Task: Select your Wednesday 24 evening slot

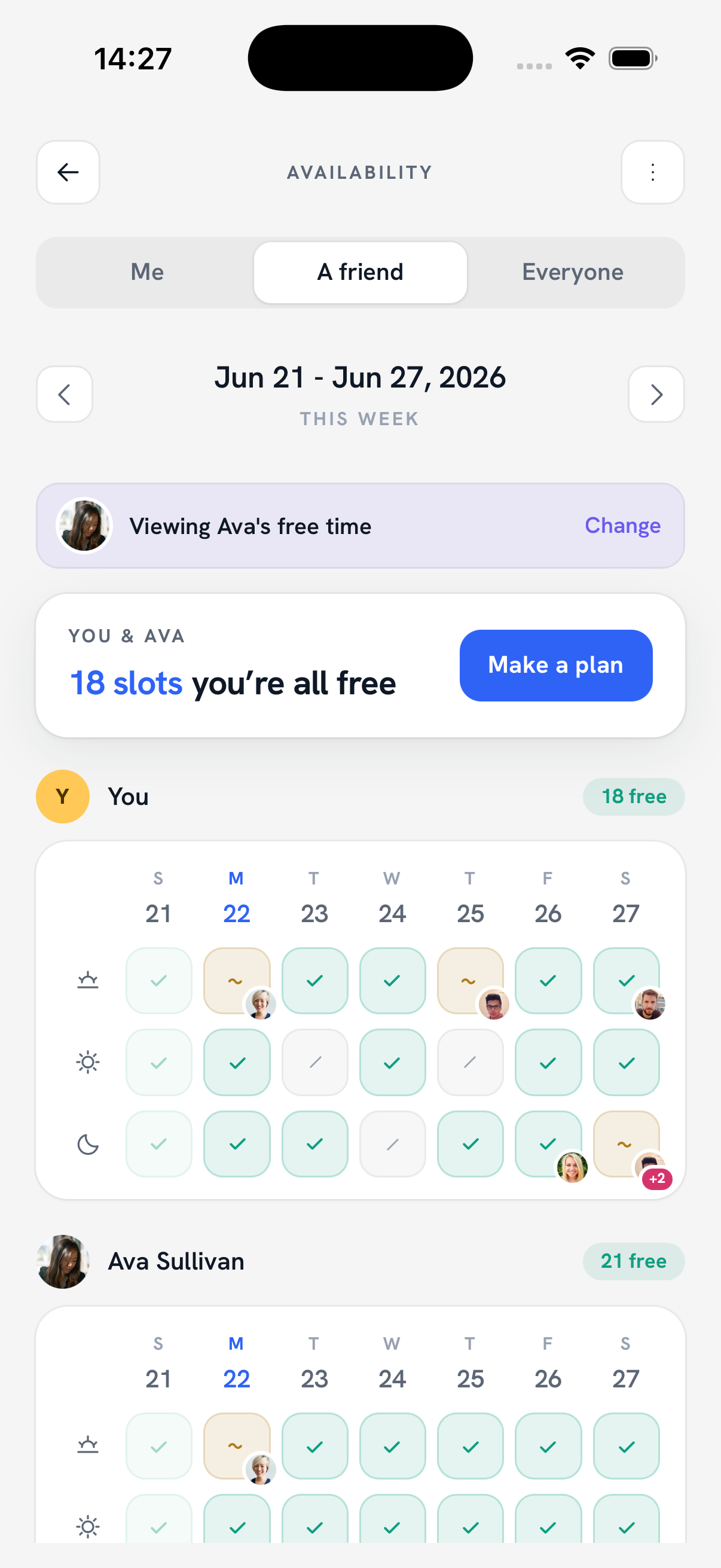Action: pos(392,1144)
